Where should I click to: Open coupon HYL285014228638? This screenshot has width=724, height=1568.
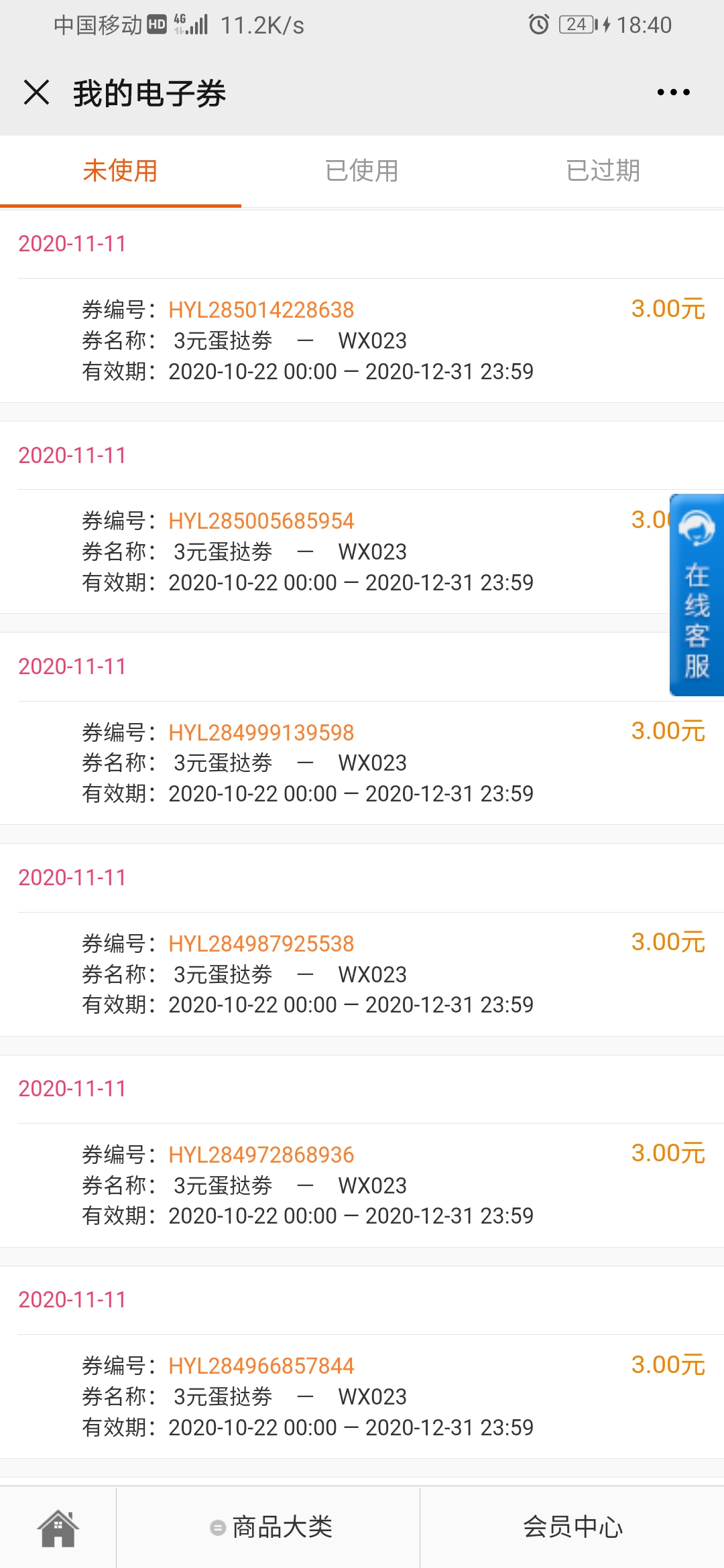tap(362, 340)
